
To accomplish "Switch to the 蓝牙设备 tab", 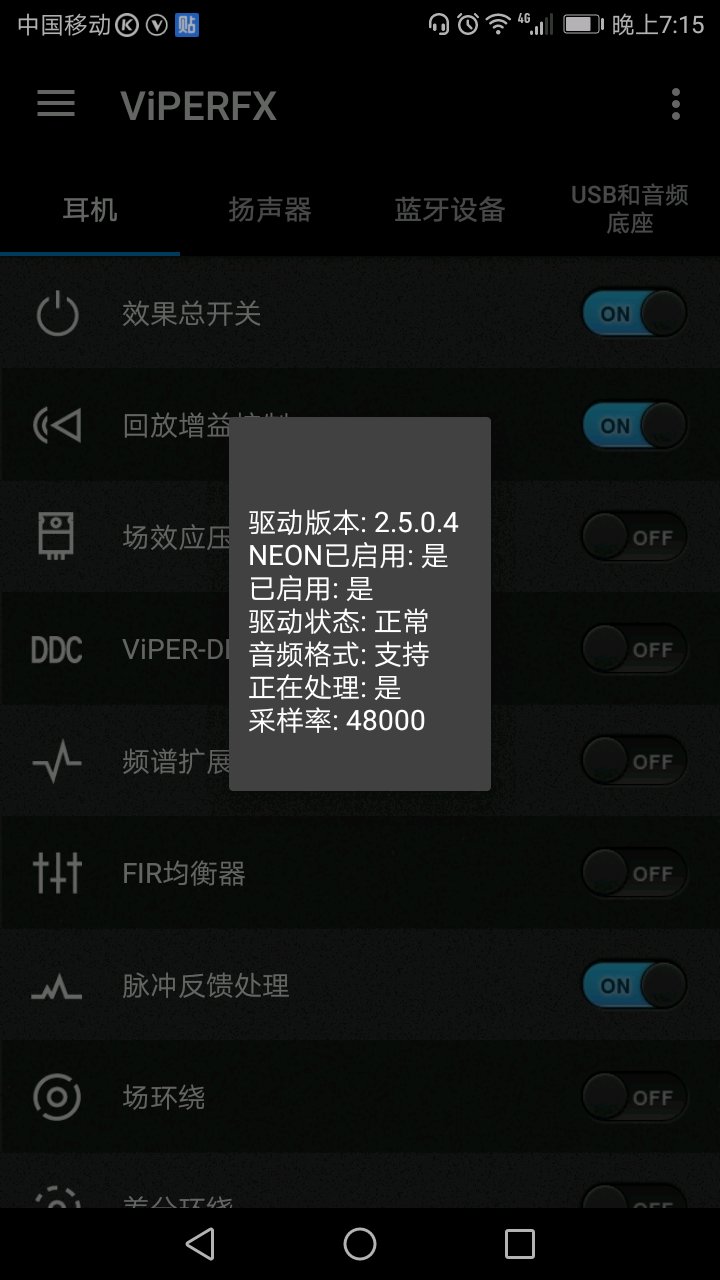I will coord(450,209).
